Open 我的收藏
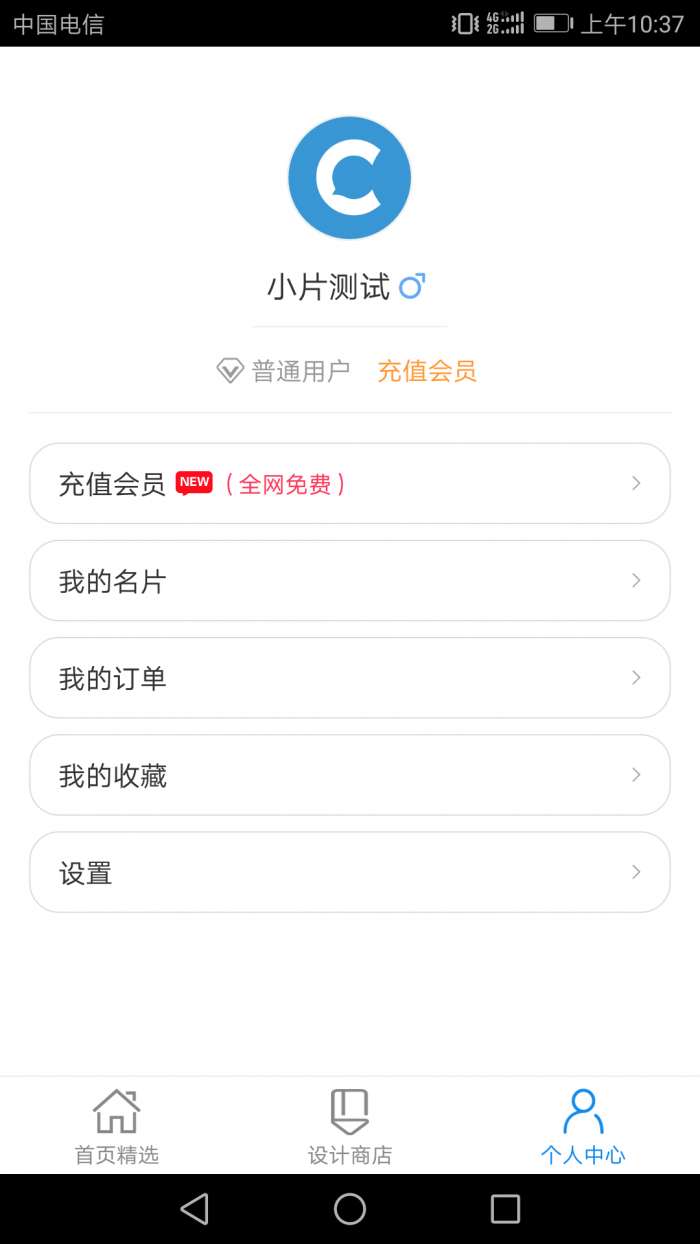 click(x=350, y=775)
